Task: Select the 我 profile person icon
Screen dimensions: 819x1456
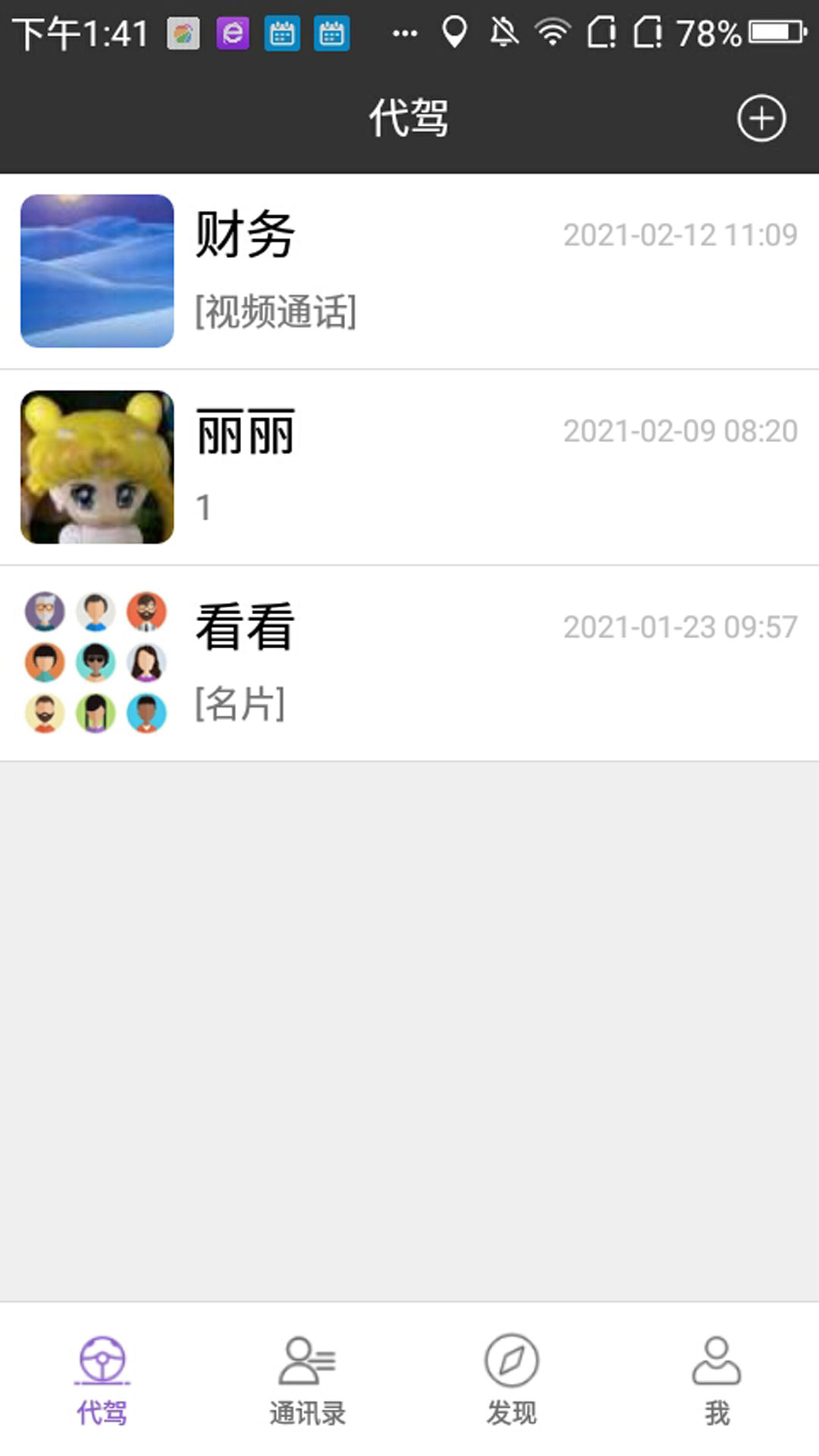Action: point(717,1362)
